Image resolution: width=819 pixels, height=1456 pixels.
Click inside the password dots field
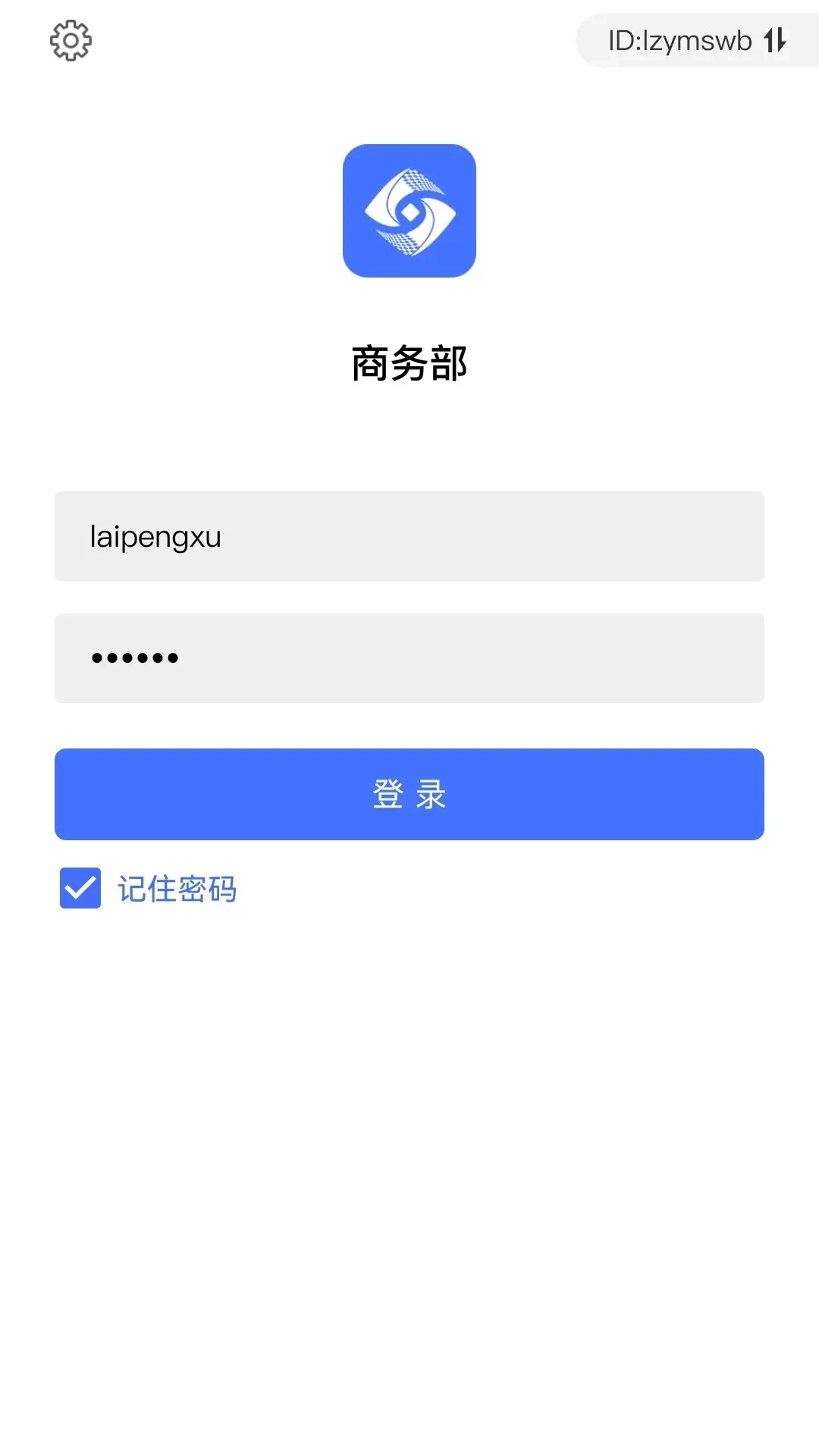pyautogui.click(x=409, y=657)
